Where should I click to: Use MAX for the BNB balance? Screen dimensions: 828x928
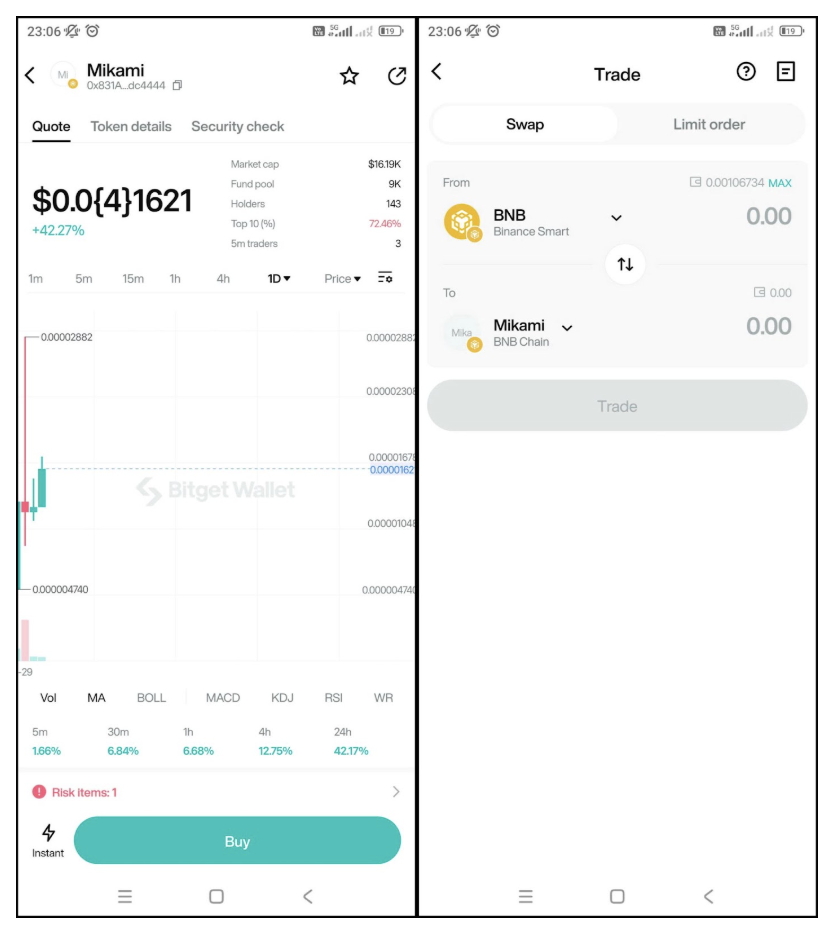(x=780, y=183)
